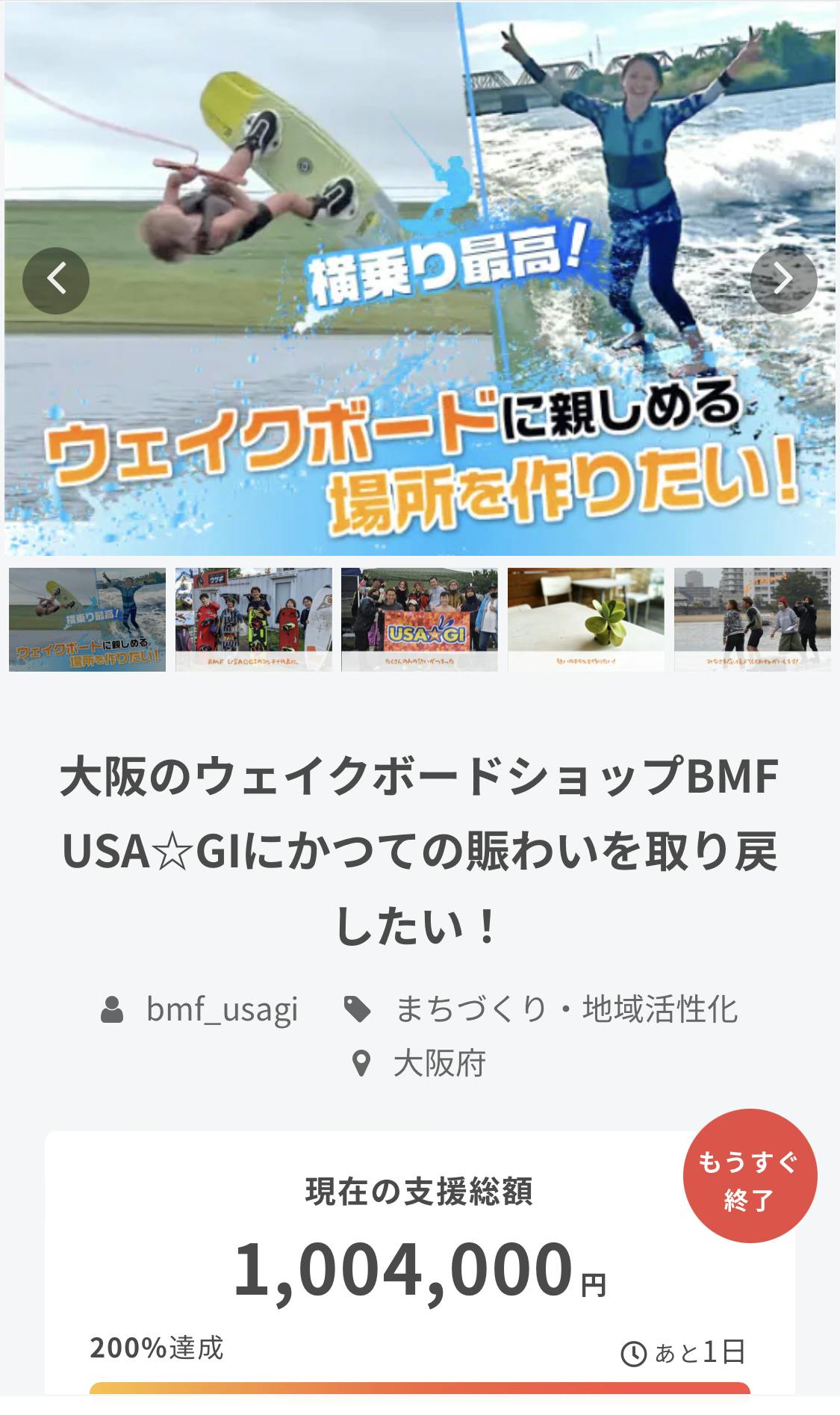View projects located in 大阪府
Image resolution: width=840 pixels, height=1415 pixels.
(439, 1063)
